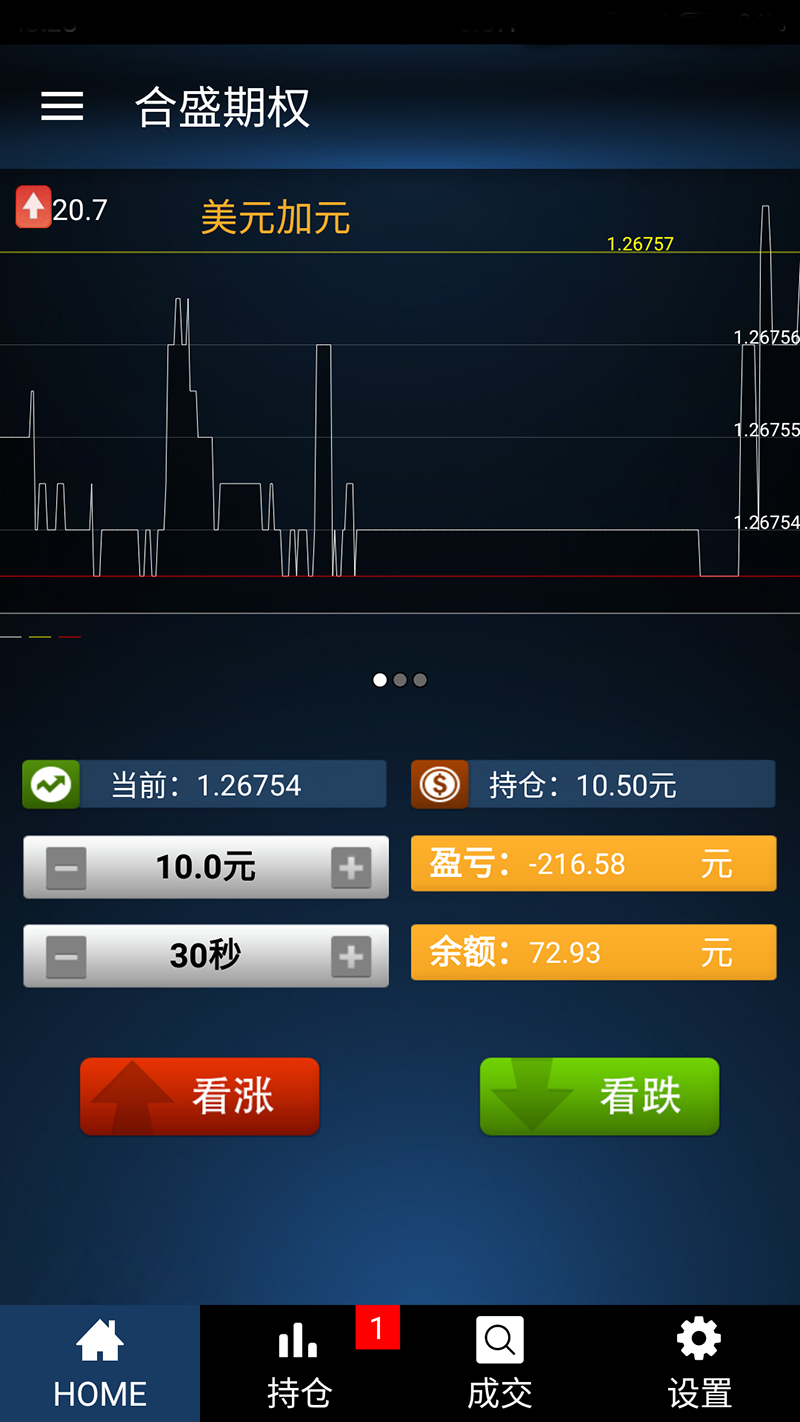This screenshot has height=1422, width=800.
Task: Tap the second chart page indicator dot
Action: click(x=400, y=680)
